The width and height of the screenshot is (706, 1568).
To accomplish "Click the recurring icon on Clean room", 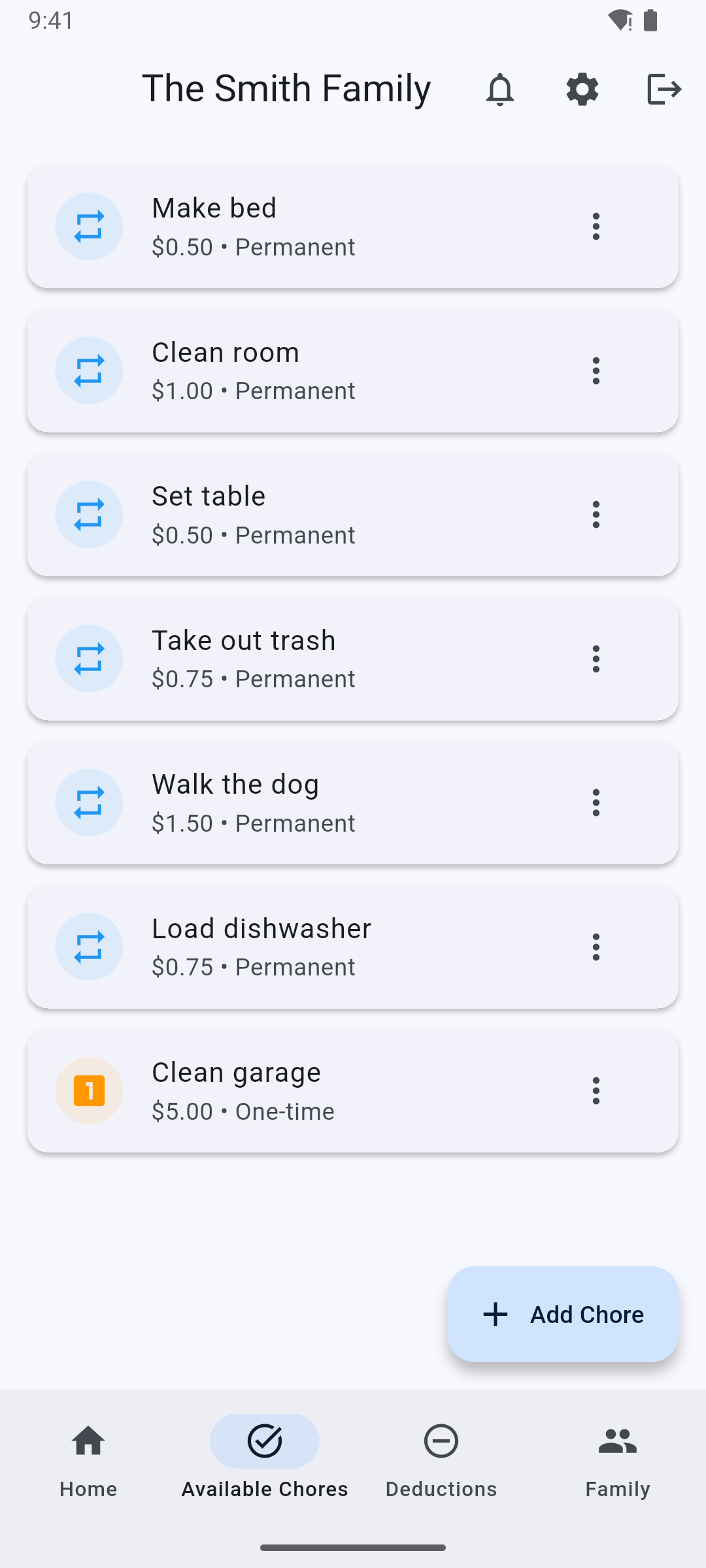I will pos(89,370).
